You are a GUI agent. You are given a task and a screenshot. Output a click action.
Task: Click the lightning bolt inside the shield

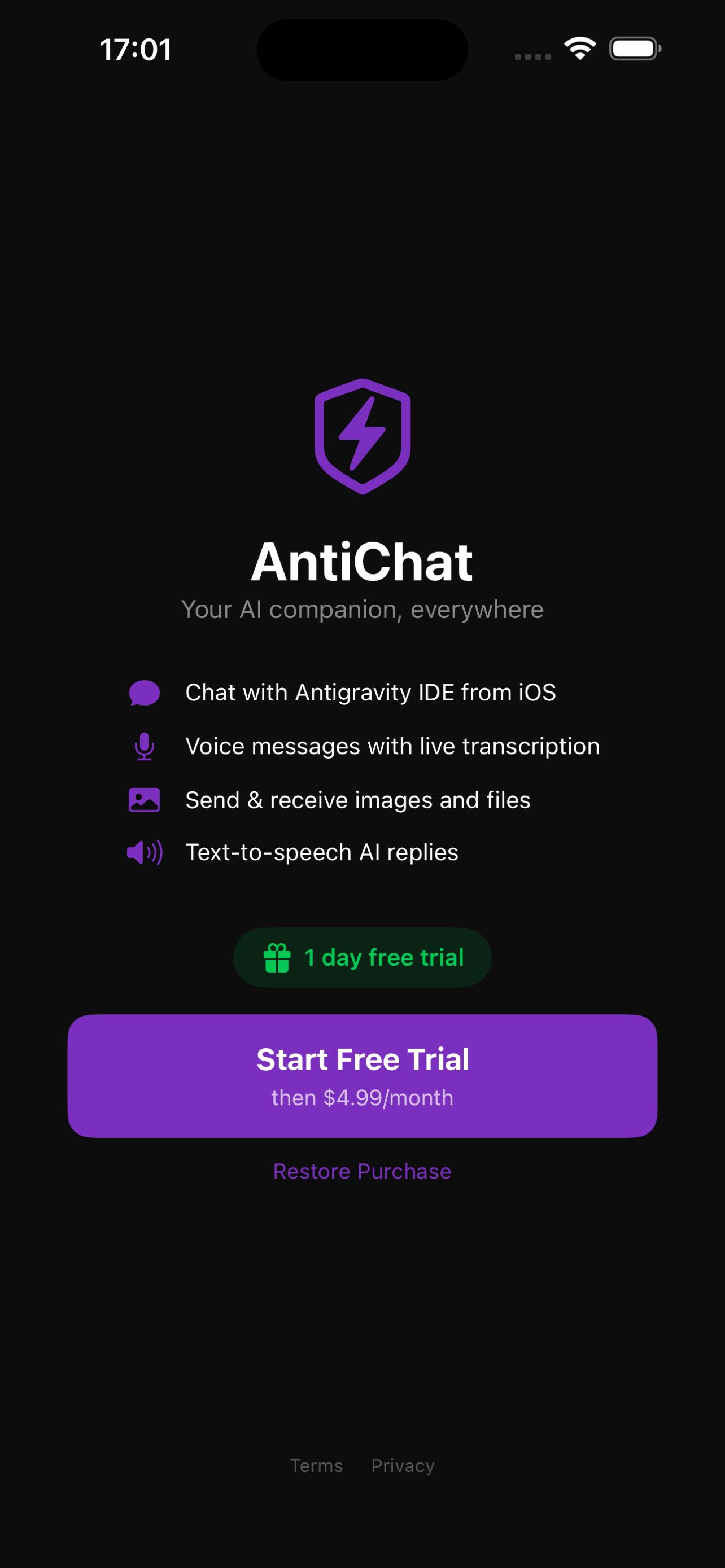pos(362,434)
